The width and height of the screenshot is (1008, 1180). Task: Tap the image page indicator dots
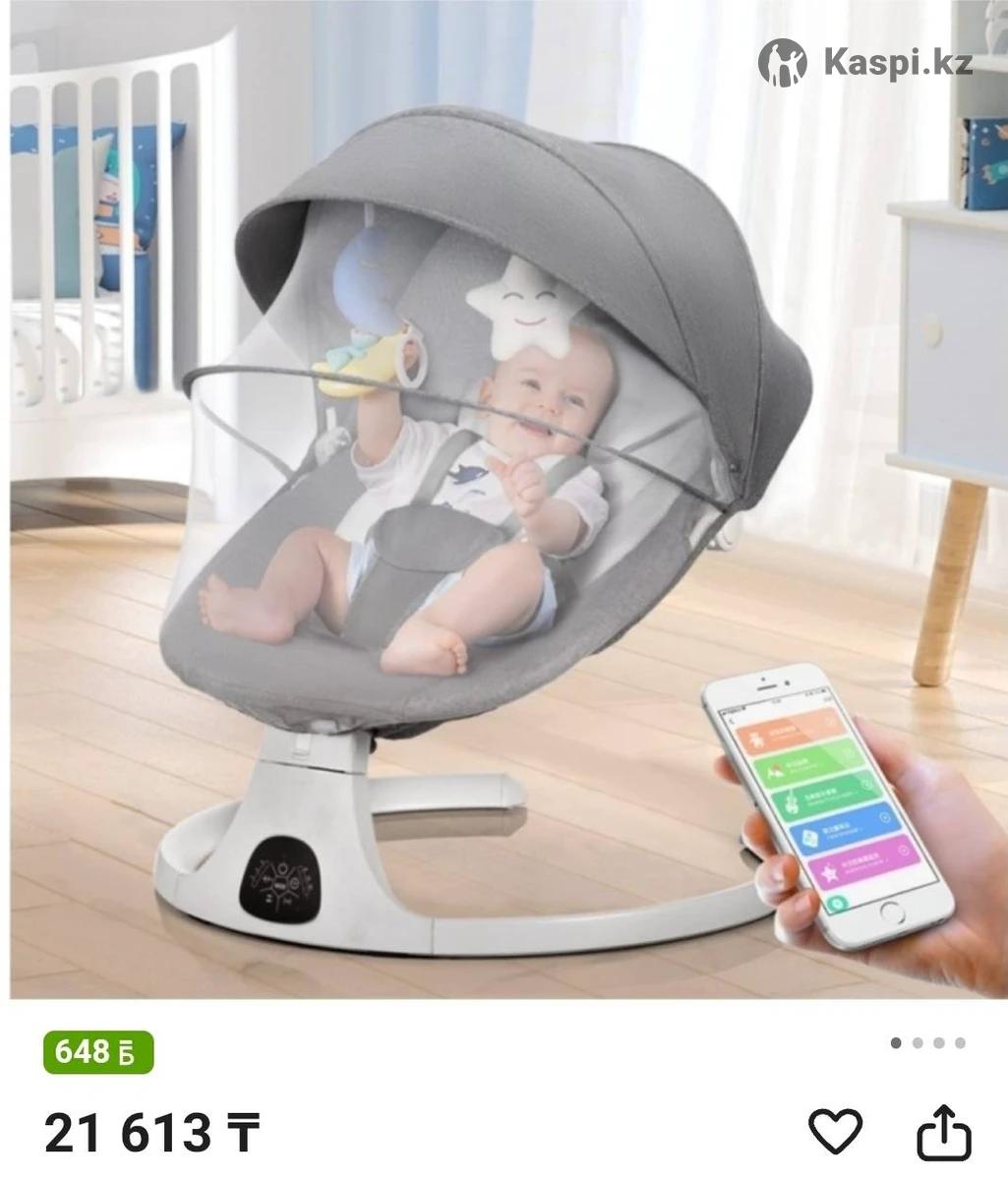927,1043
